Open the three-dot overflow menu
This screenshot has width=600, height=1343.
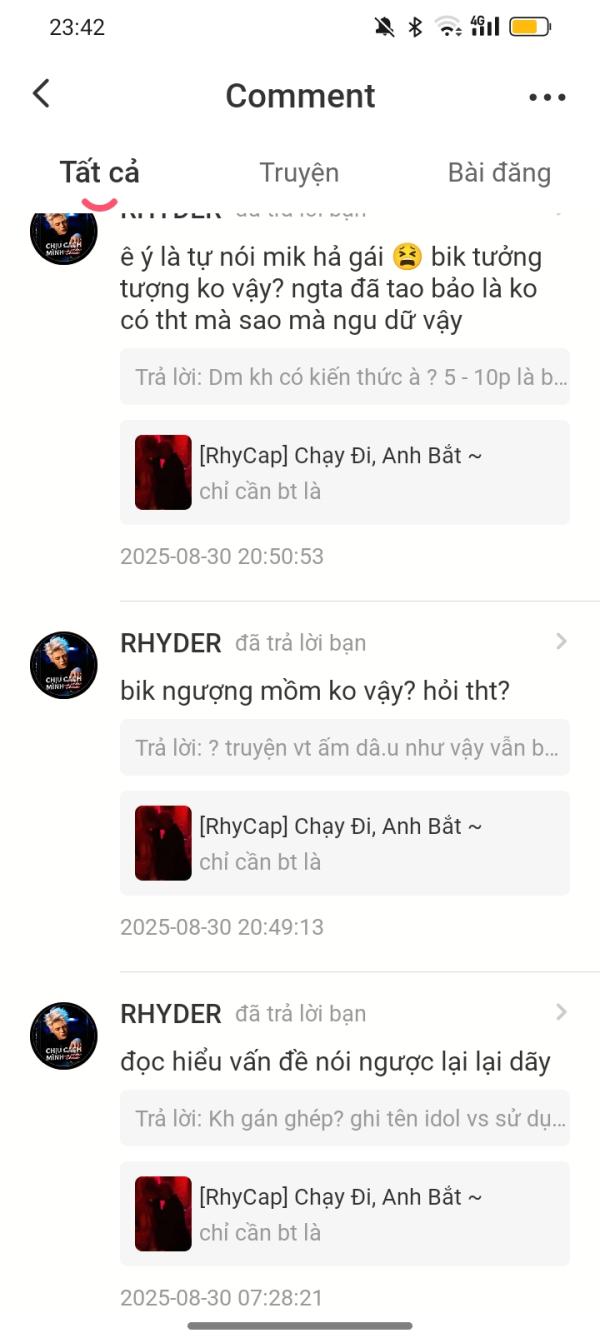547,97
